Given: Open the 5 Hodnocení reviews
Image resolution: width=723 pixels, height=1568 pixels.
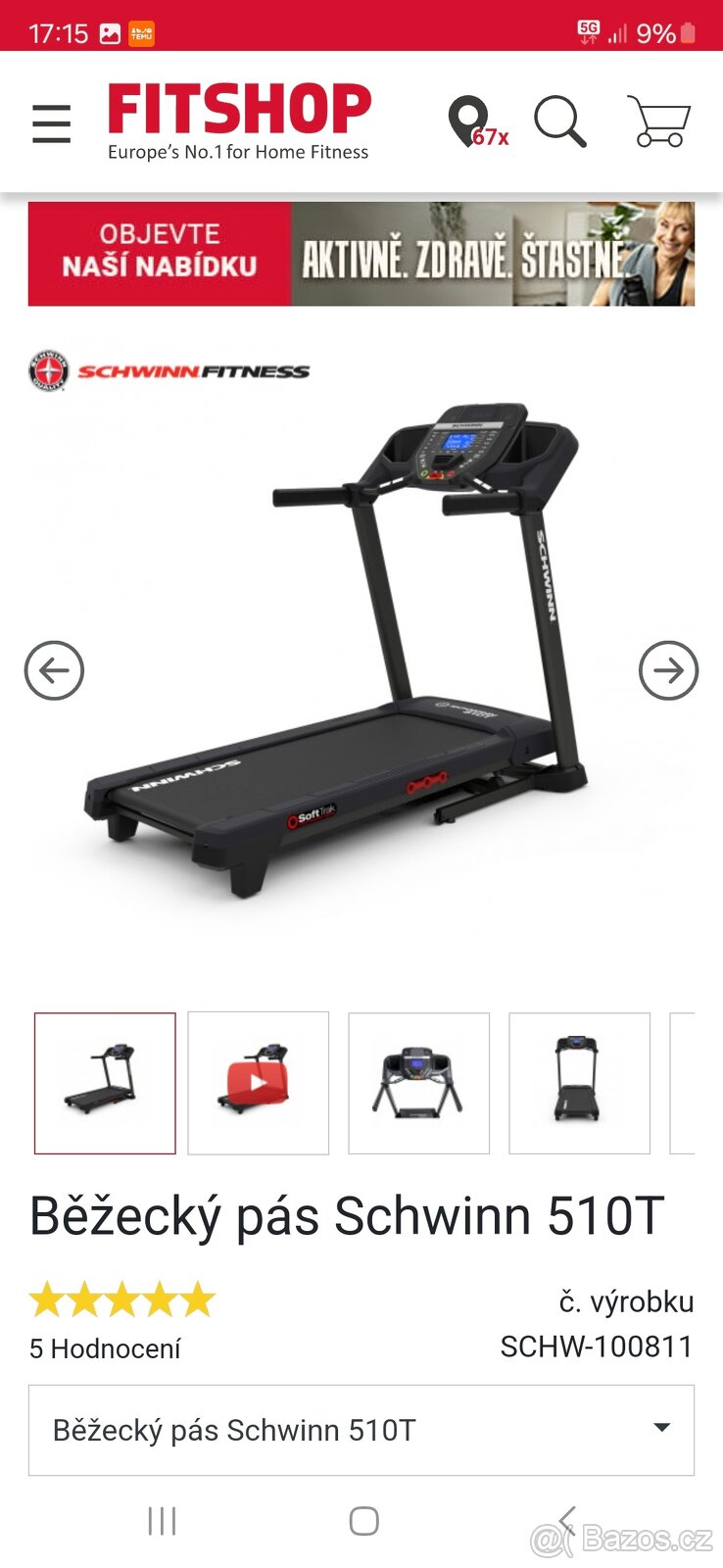Looking at the screenshot, I should (x=105, y=1348).
